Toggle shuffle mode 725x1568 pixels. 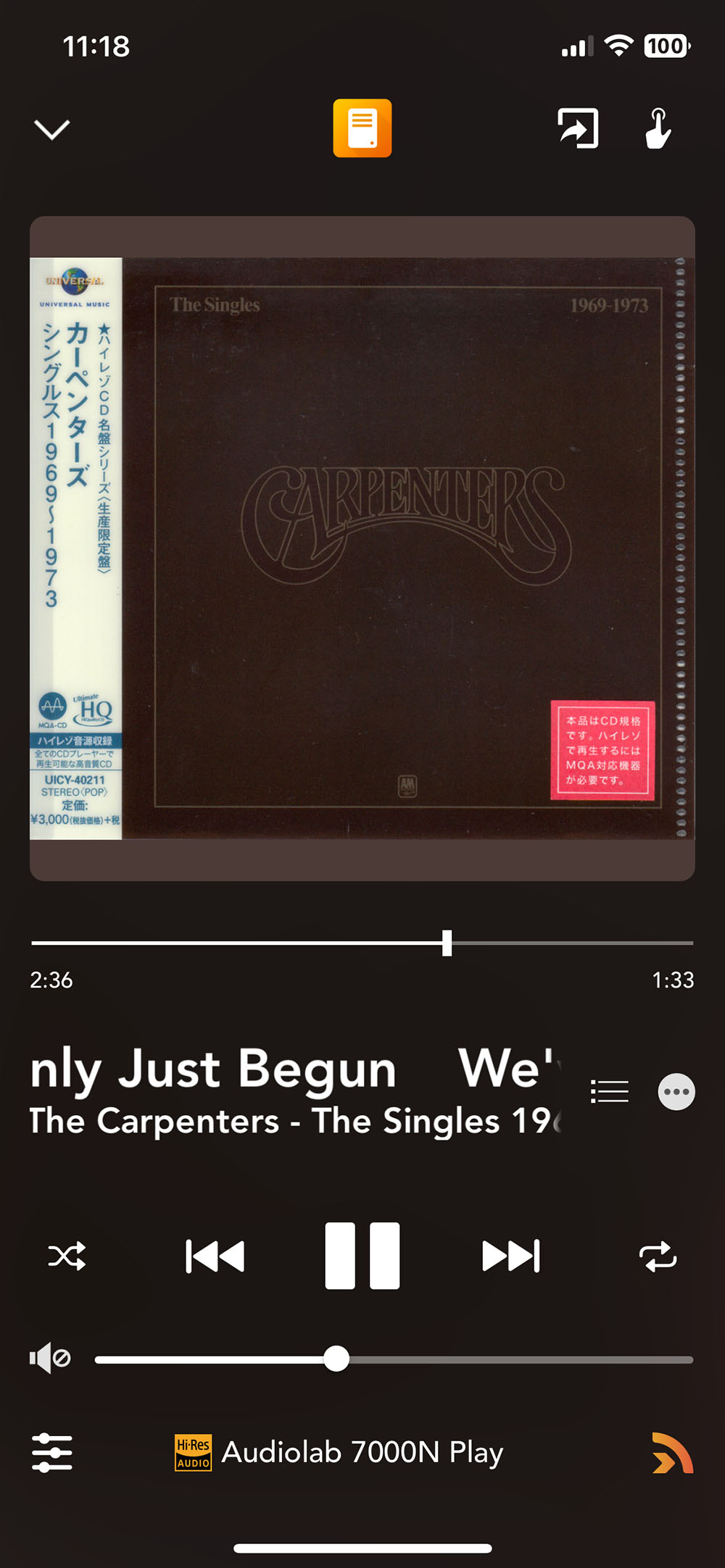click(x=67, y=1256)
